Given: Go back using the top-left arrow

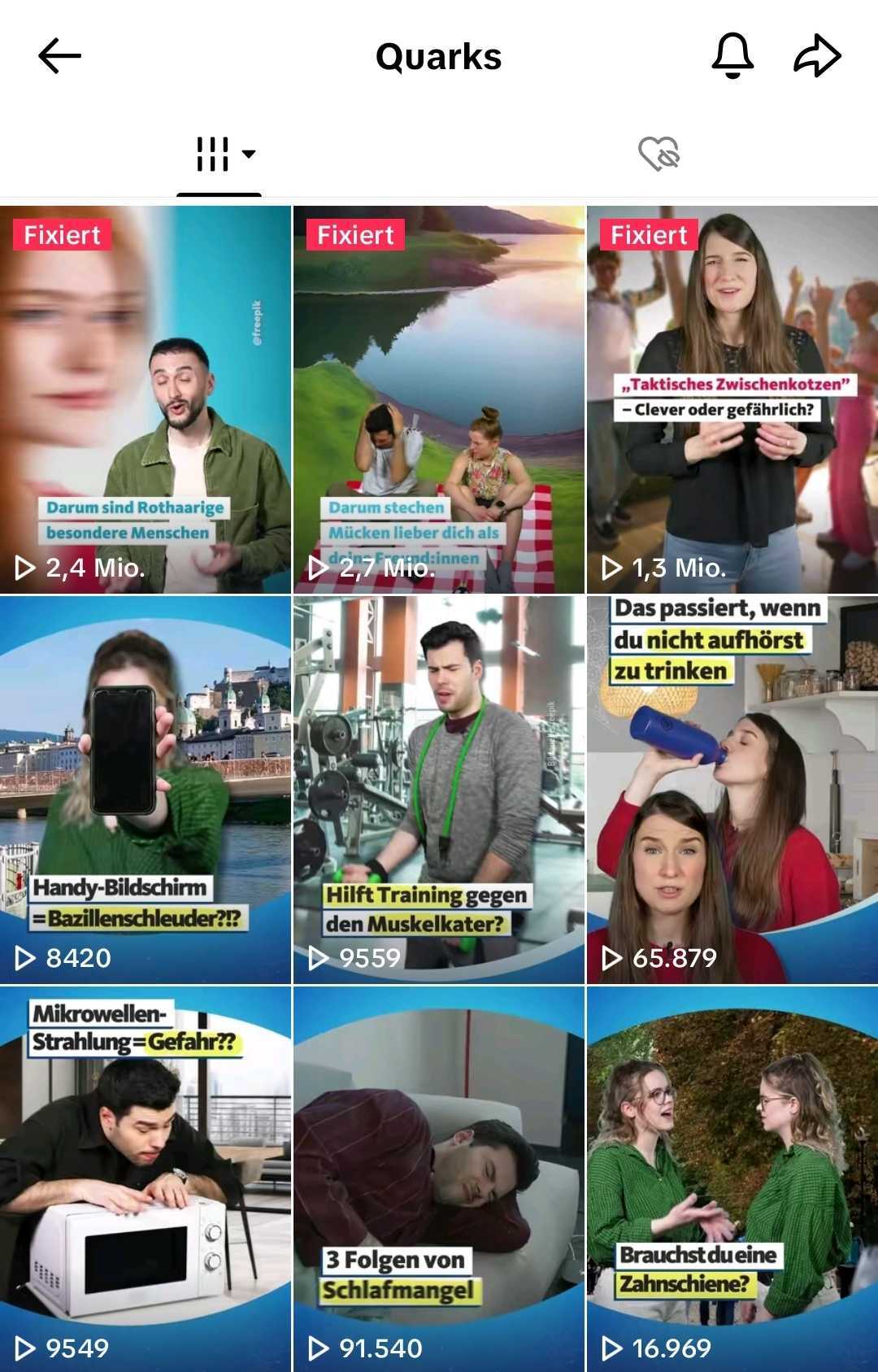Looking at the screenshot, I should 59,56.
